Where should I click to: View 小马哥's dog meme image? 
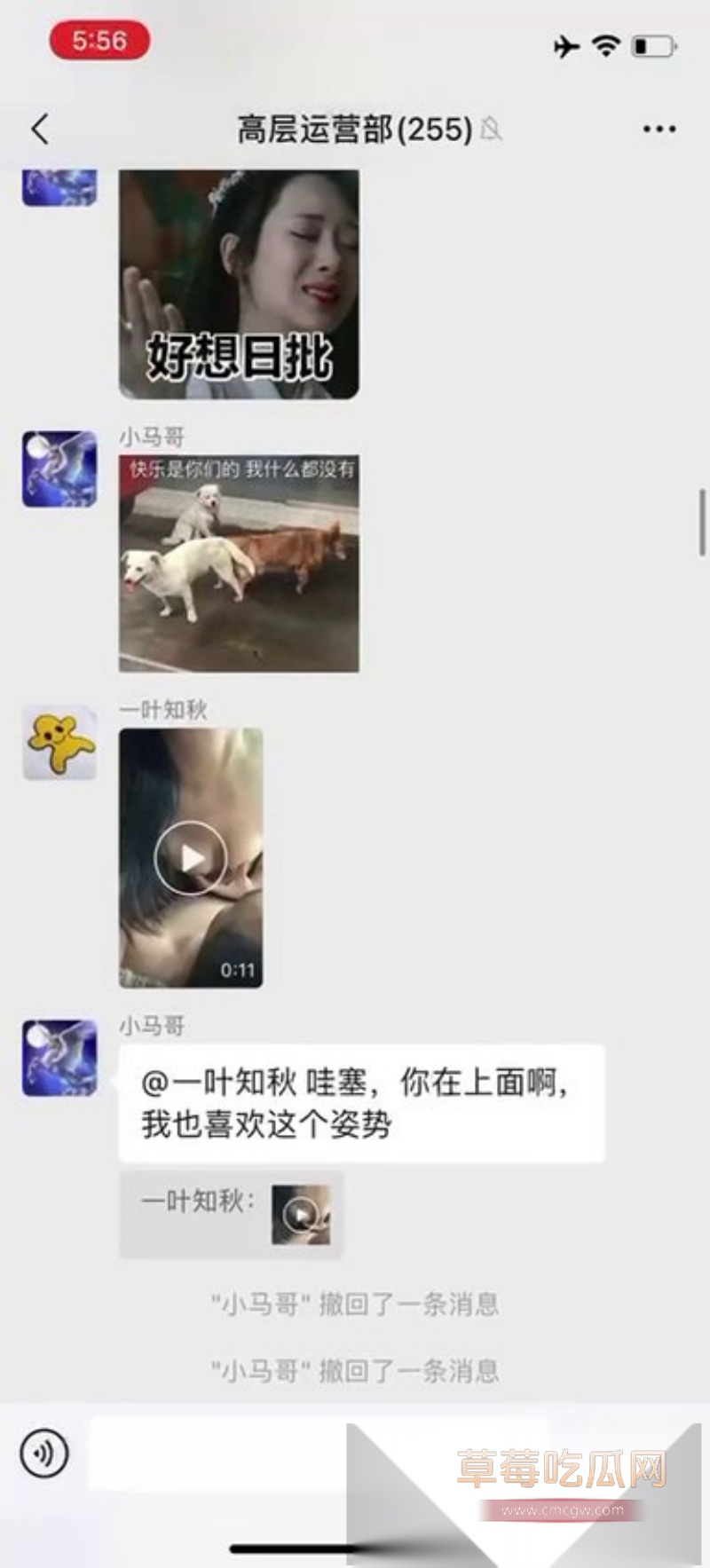point(239,563)
